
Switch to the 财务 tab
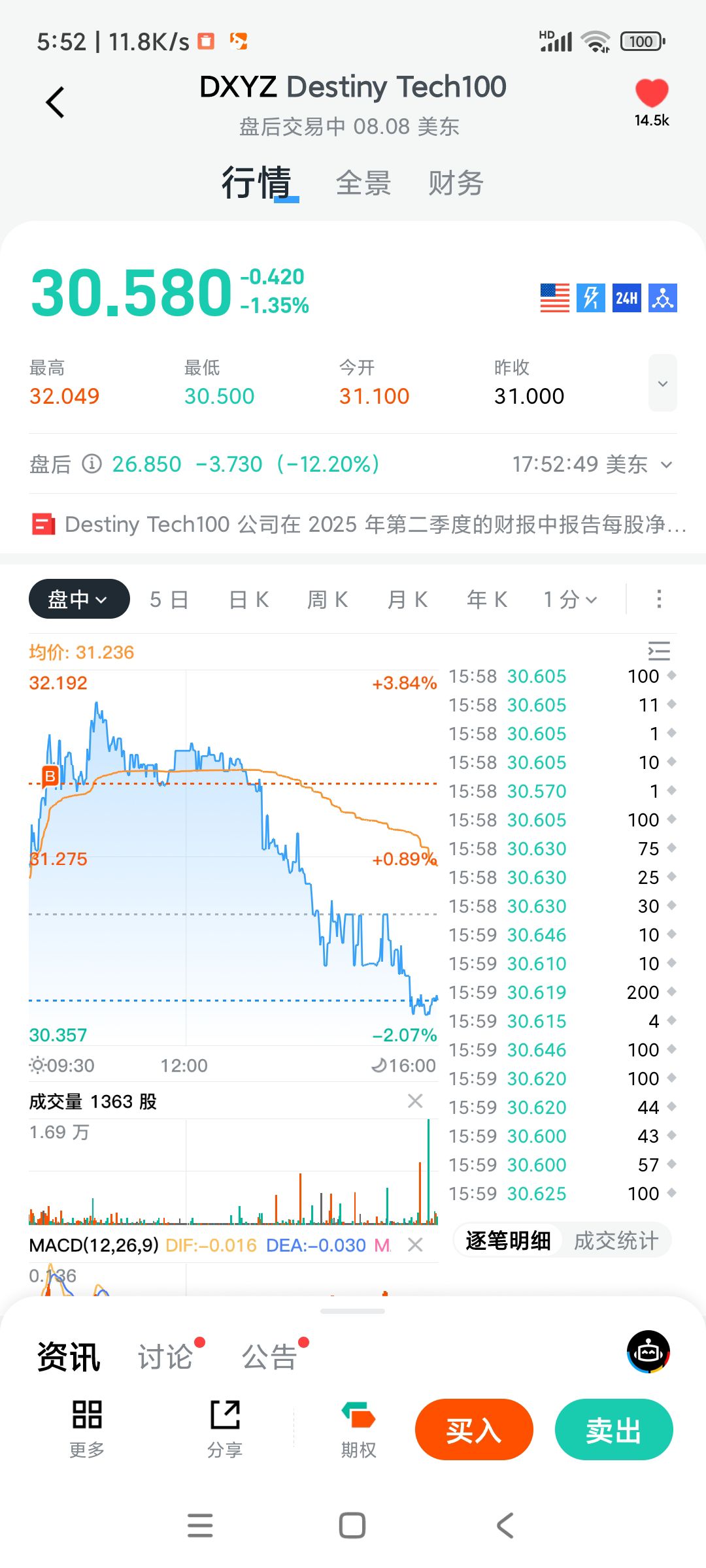point(456,183)
